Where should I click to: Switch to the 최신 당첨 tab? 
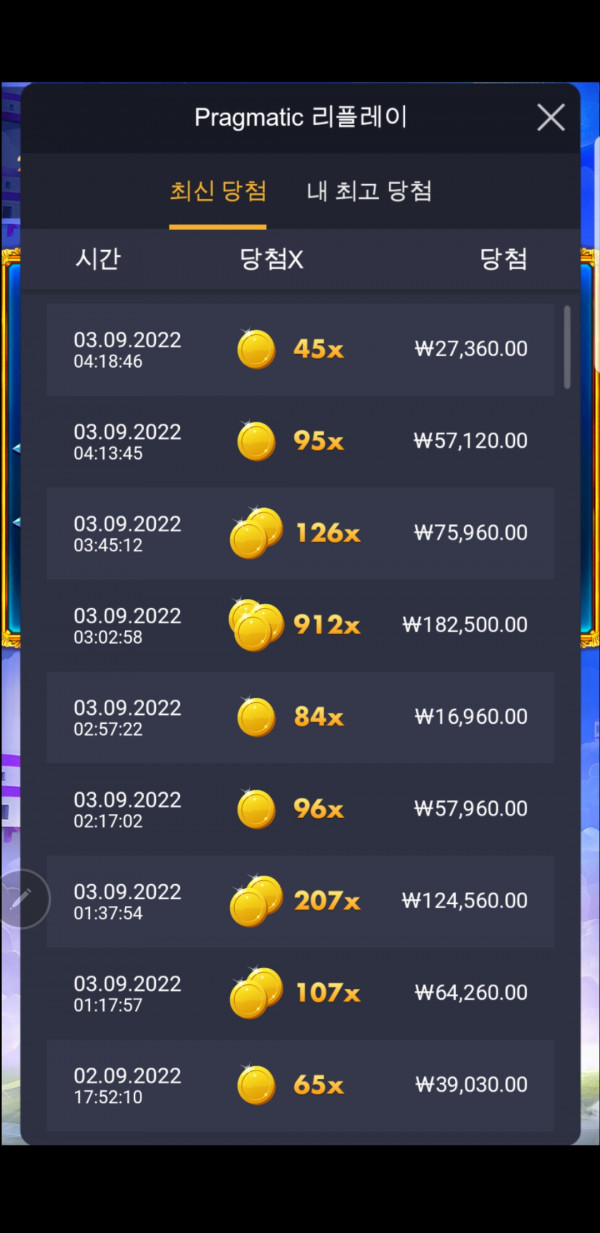pyautogui.click(x=218, y=191)
